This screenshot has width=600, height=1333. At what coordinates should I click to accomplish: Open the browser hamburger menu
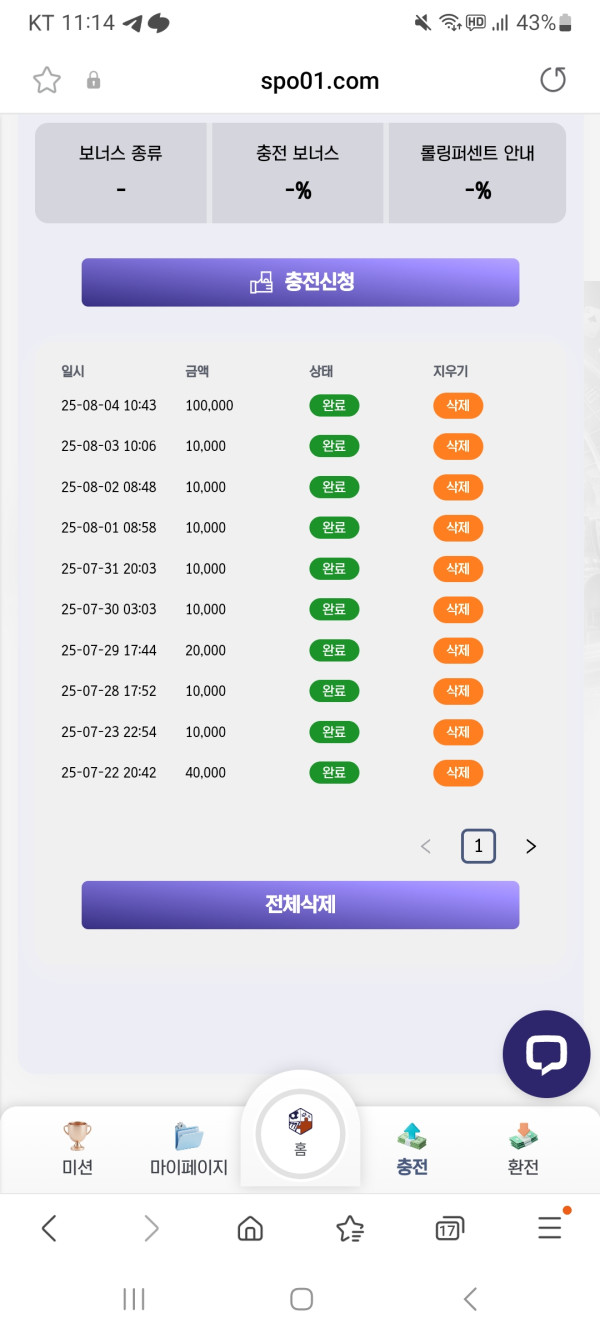550,1227
